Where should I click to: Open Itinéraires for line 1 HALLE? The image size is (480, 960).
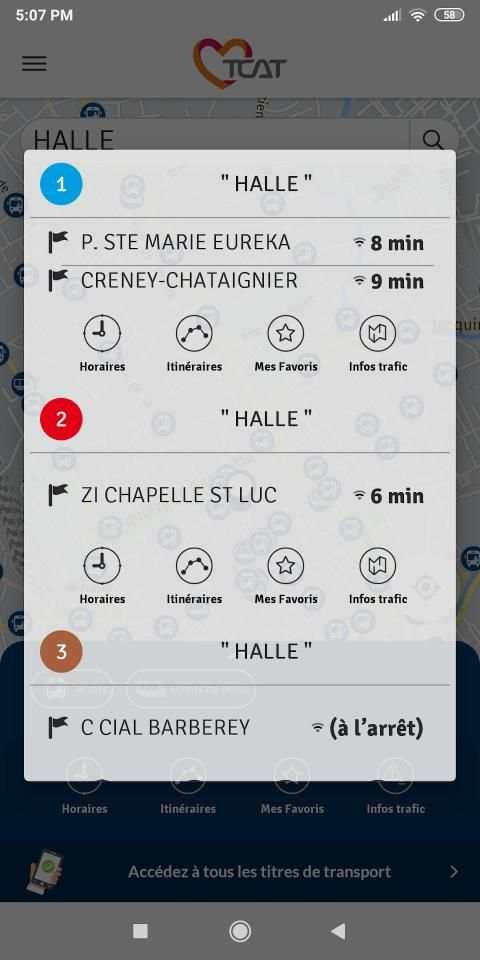194,343
